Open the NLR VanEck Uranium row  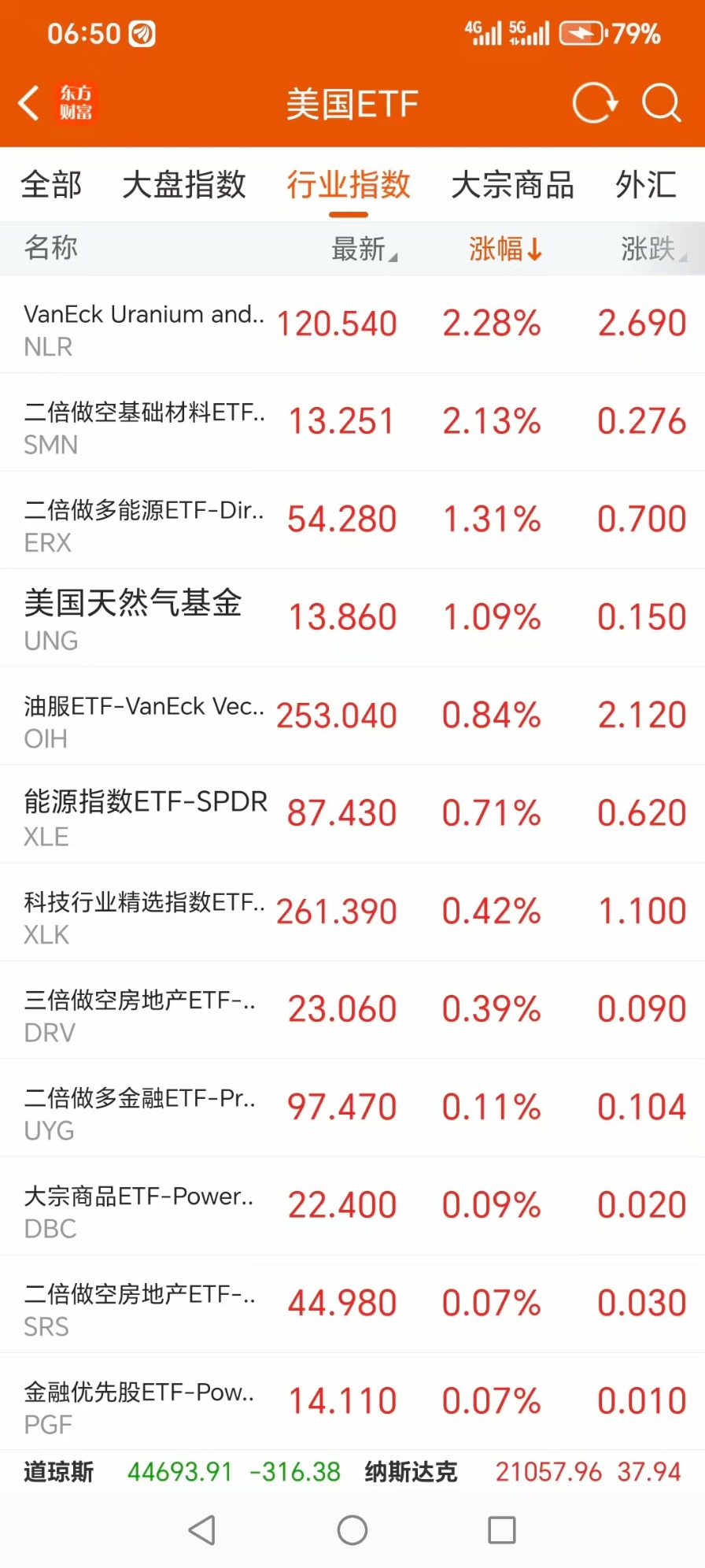[352, 324]
